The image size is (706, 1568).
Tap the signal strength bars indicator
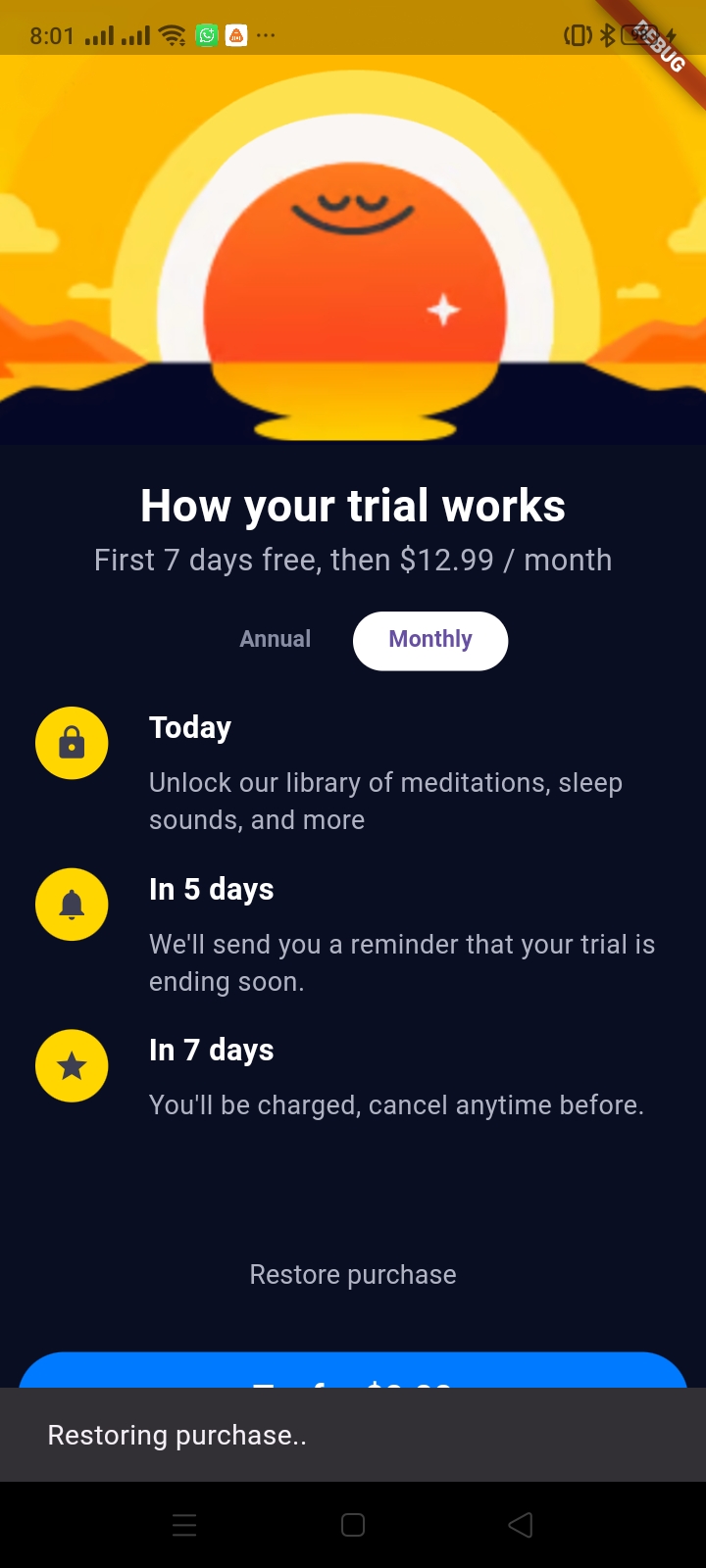105,35
